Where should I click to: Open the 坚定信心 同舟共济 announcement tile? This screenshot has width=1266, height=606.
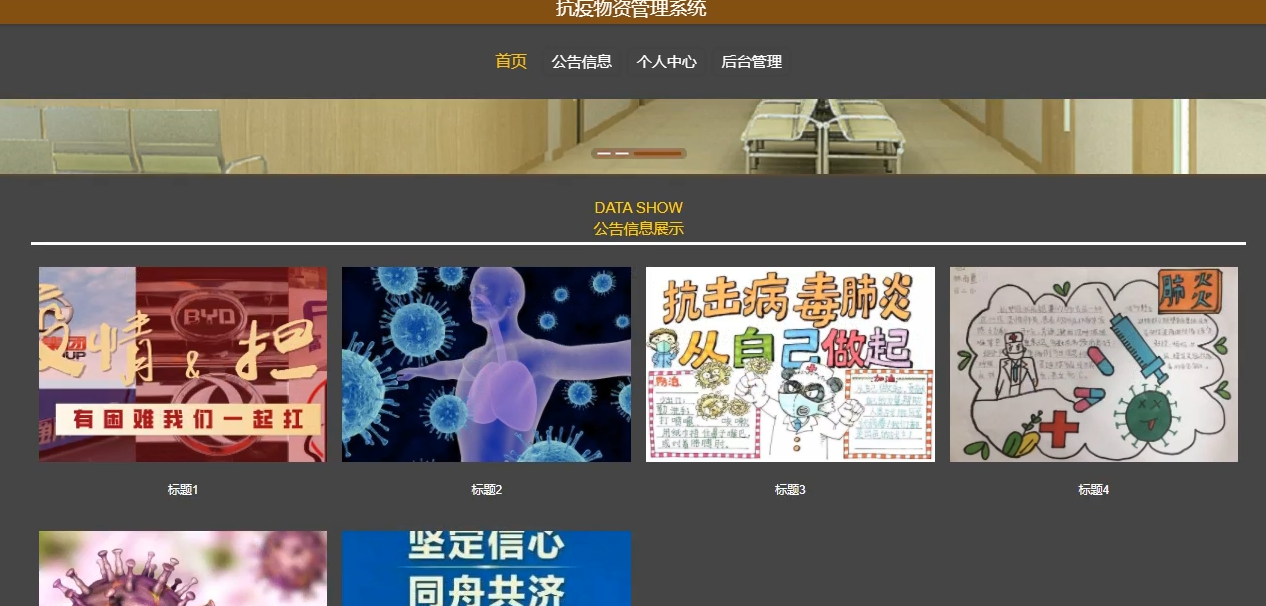point(486,568)
